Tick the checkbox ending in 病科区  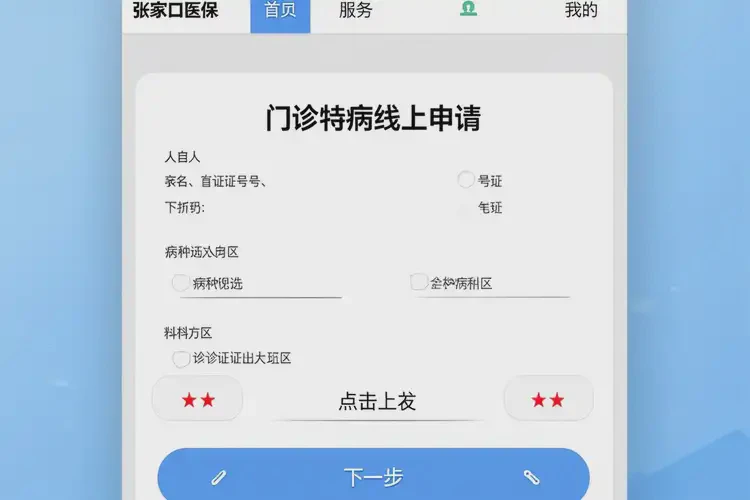[419, 283]
